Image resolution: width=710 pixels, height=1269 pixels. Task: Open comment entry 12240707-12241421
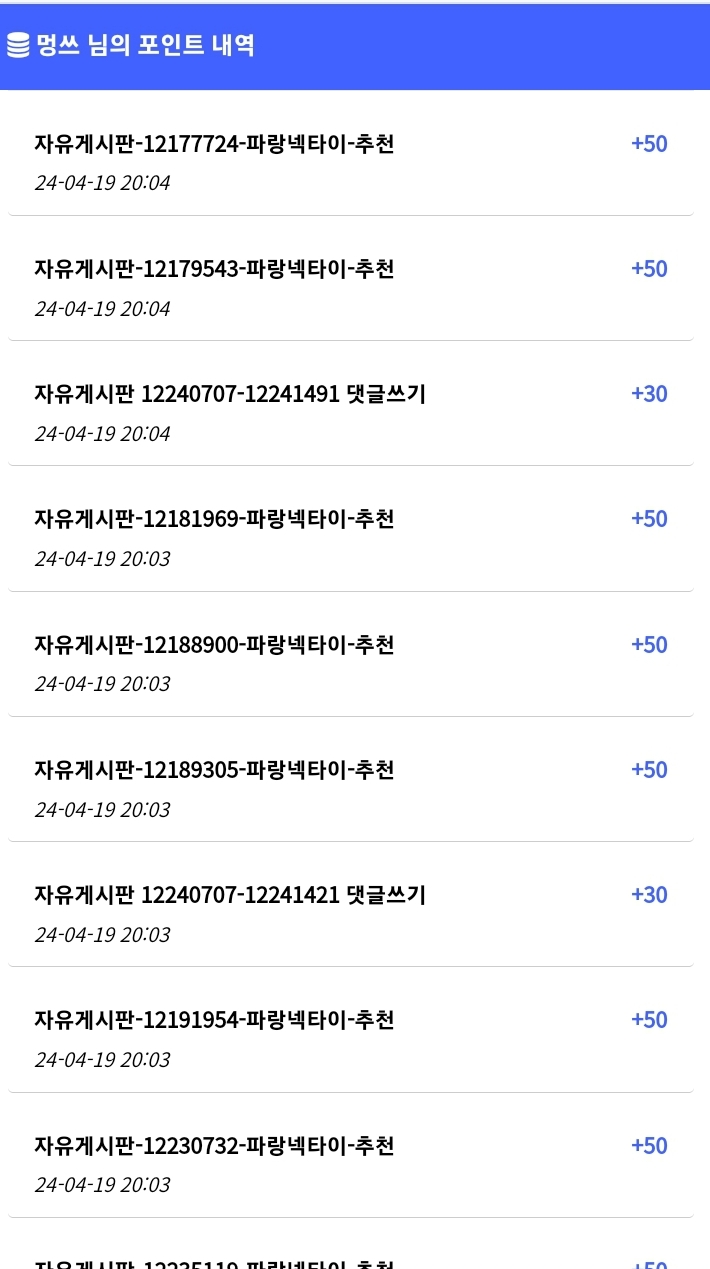pyautogui.click(x=230, y=895)
